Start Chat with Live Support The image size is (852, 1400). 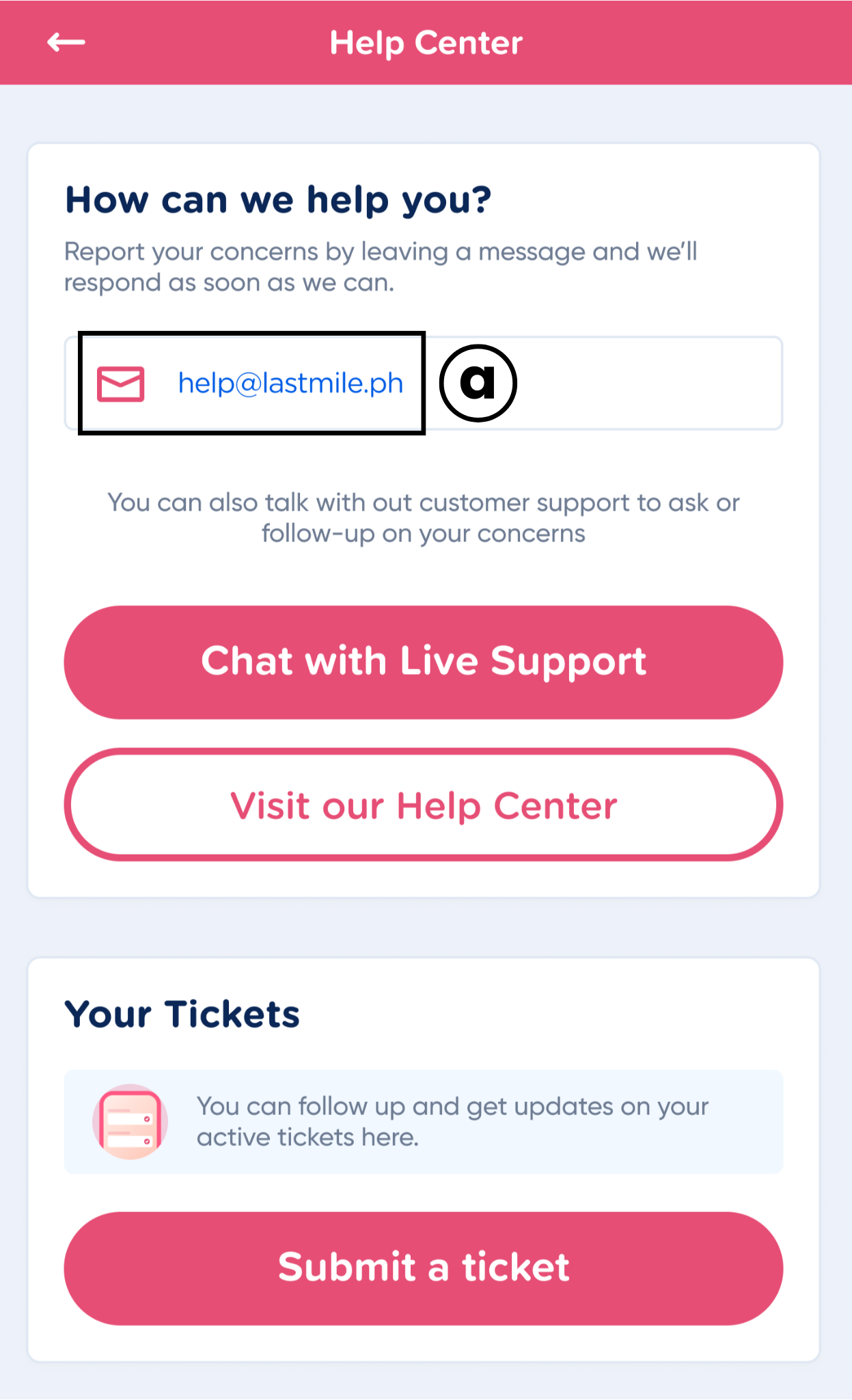point(424,662)
